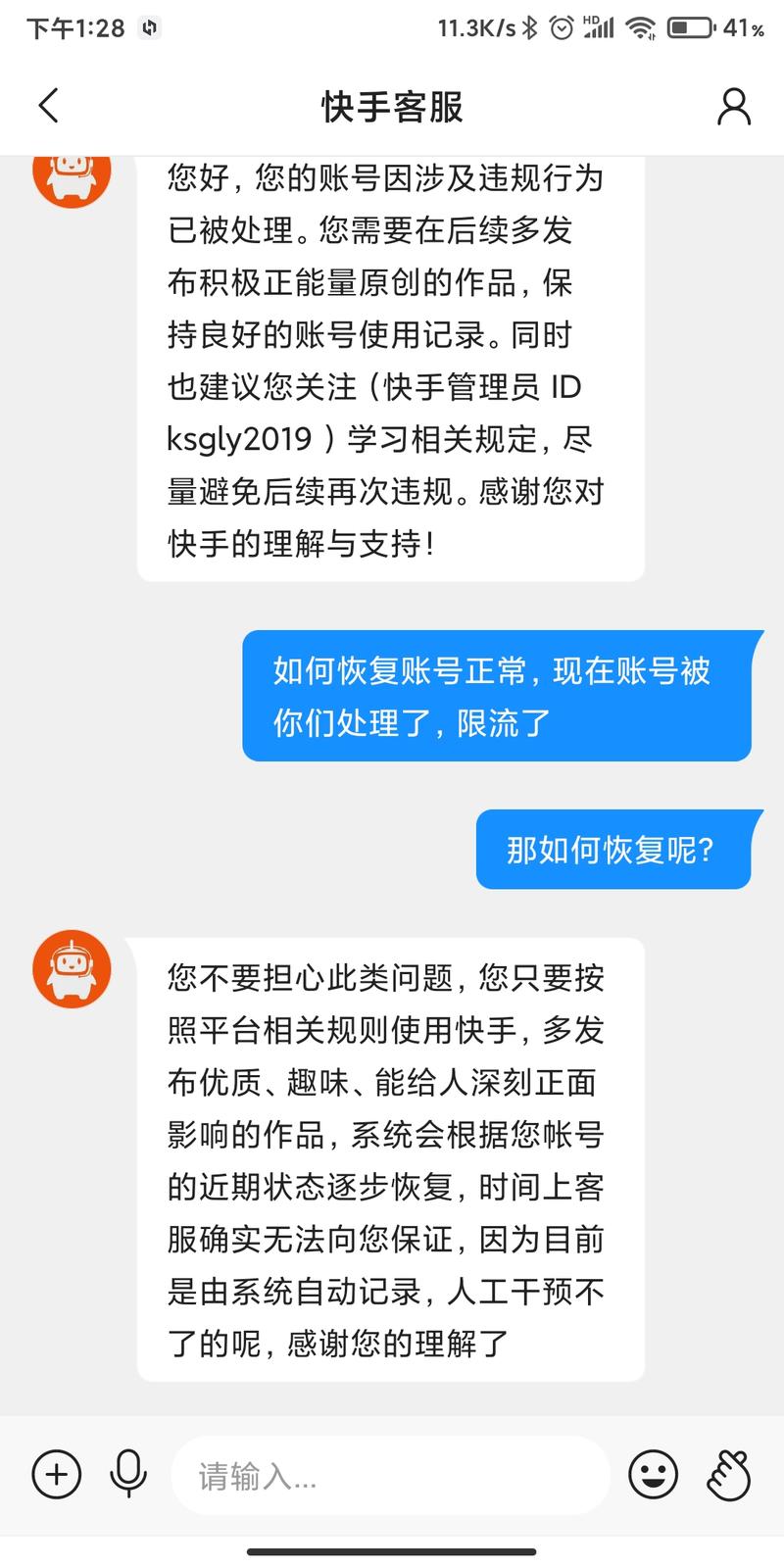Tap the alarm clock icon in the status bar
The image size is (784, 1568).
[562, 28]
